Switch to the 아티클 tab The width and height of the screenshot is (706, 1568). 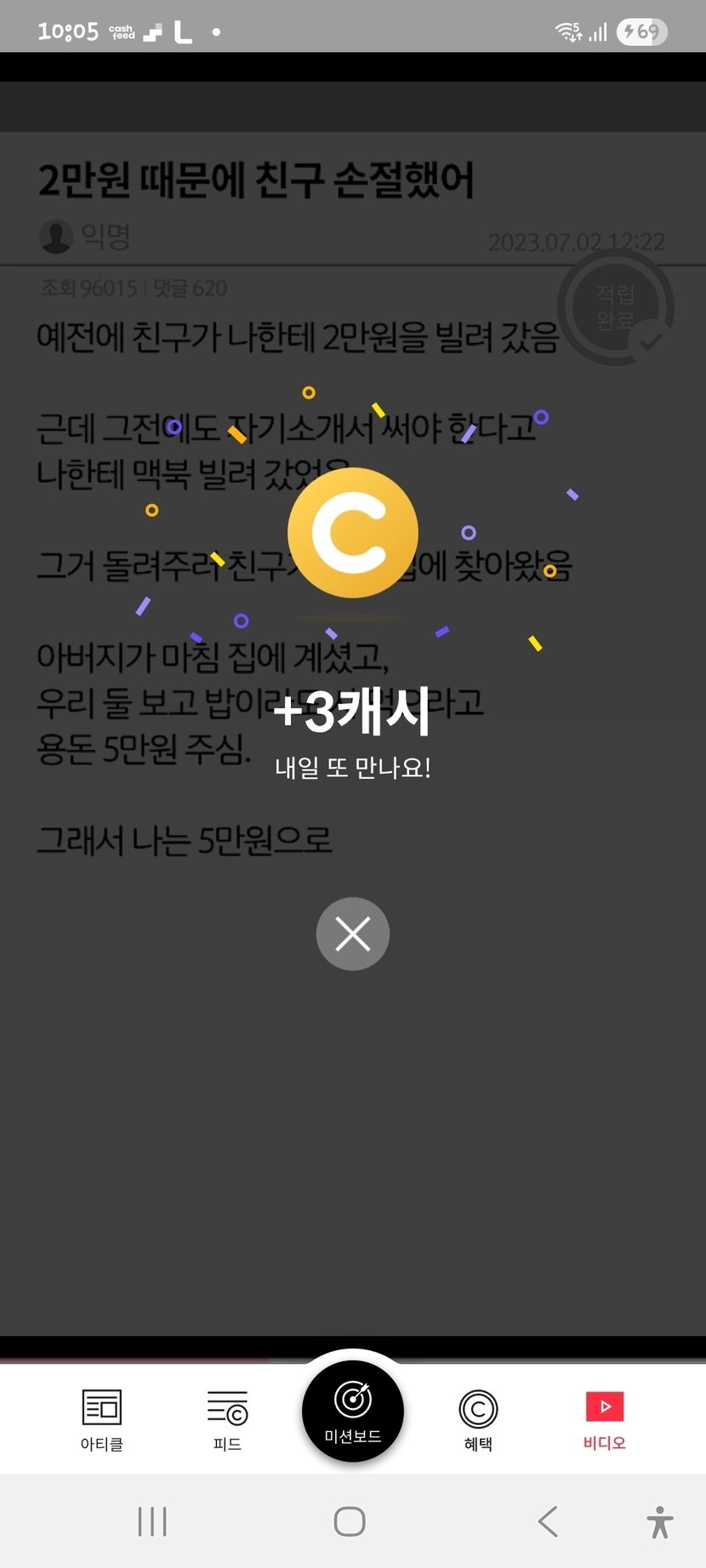(x=102, y=1418)
